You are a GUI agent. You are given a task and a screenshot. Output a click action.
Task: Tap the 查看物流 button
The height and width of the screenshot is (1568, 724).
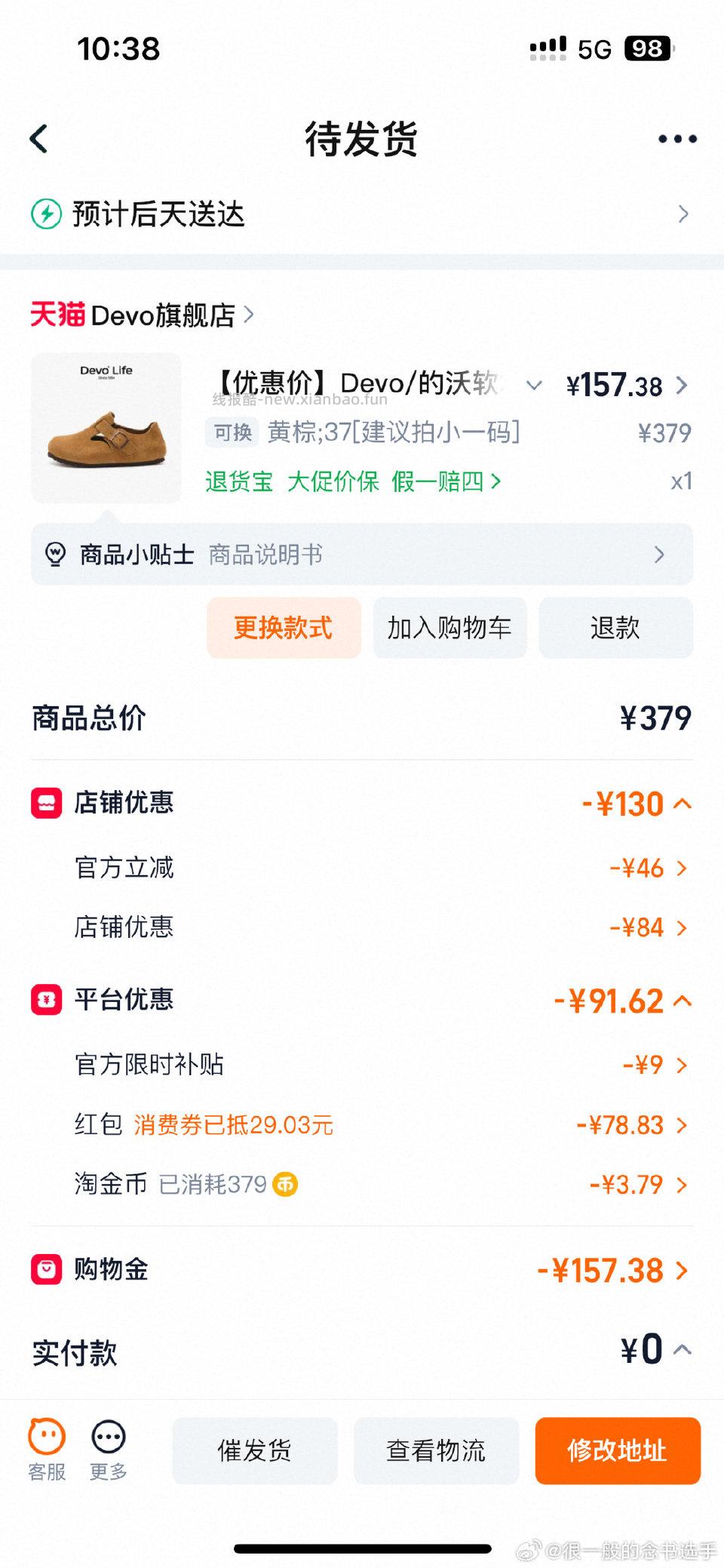[x=436, y=1450]
